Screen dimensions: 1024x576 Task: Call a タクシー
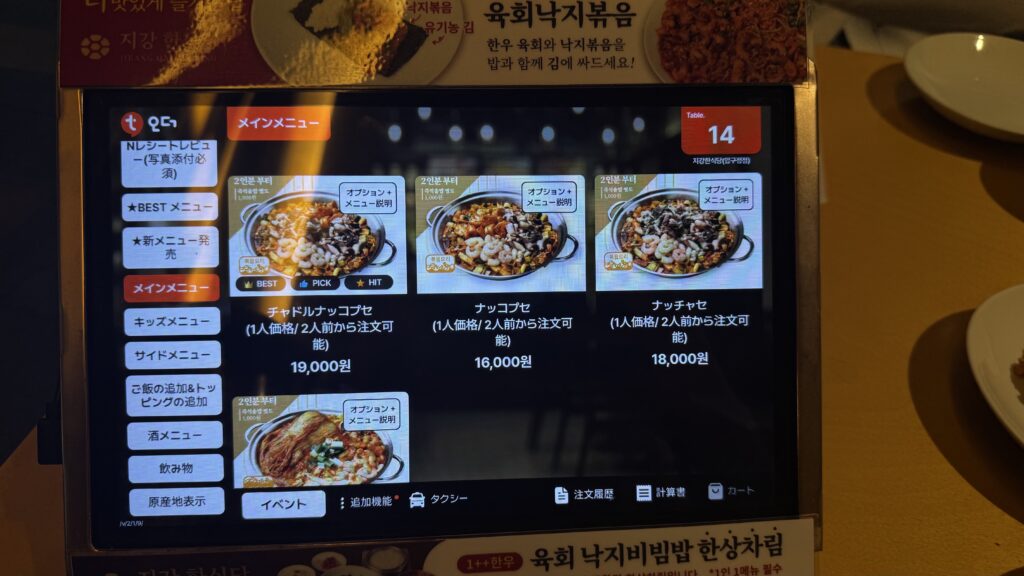(439, 500)
